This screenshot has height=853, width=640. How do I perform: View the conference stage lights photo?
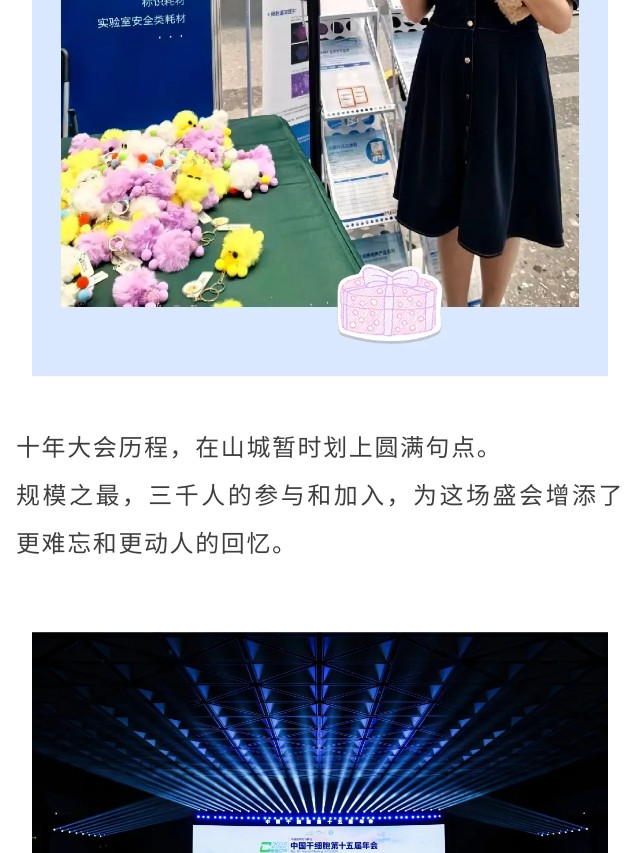pos(319,741)
